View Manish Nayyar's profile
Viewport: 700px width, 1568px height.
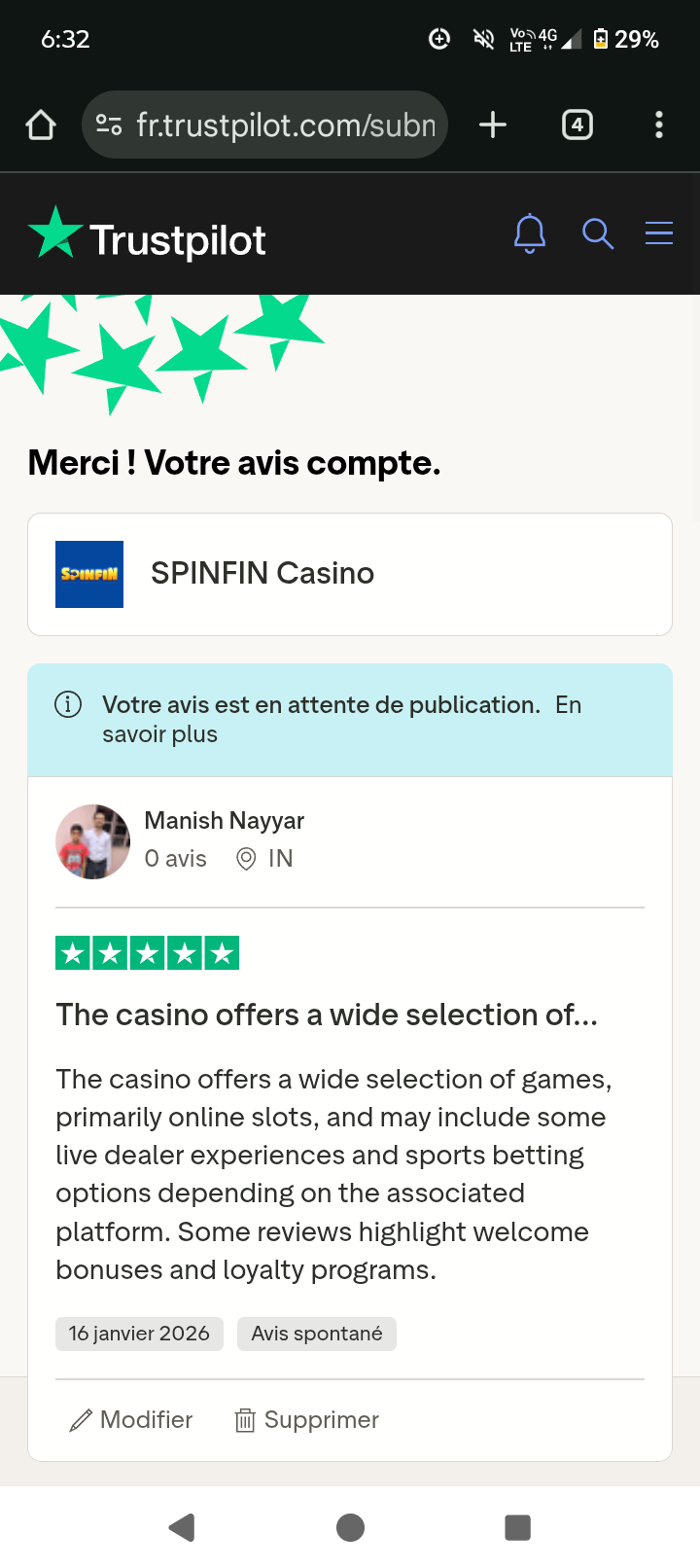click(225, 820)
